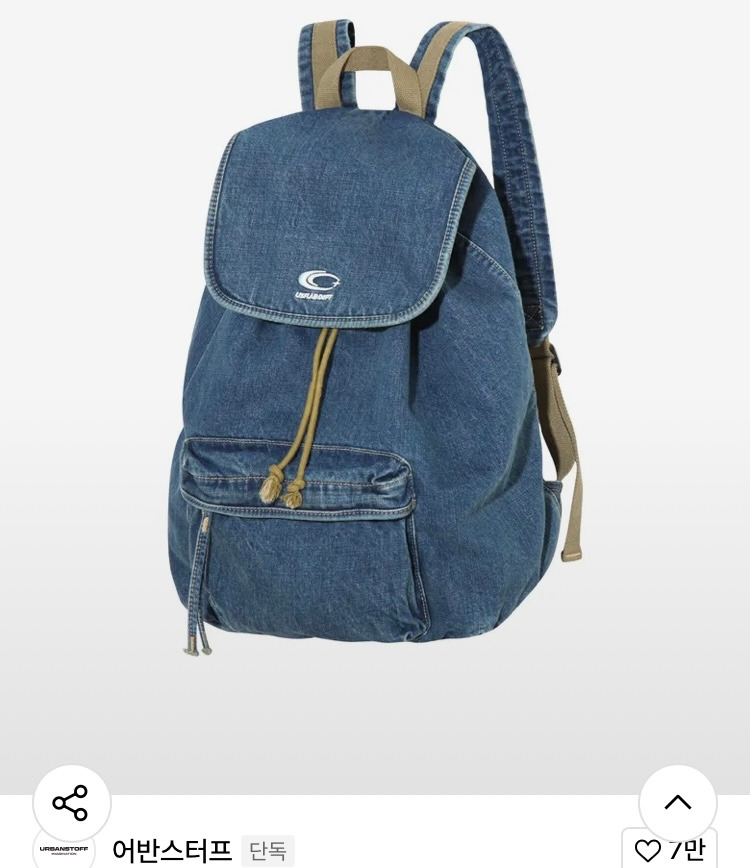Share this denim backpack product

[71, 803]
